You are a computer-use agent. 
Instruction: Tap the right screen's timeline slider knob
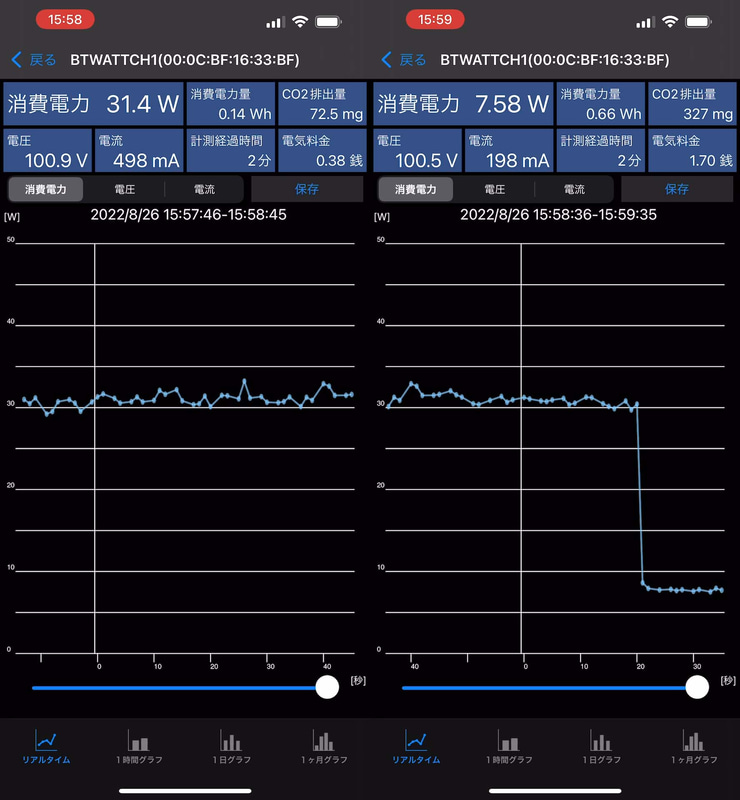(x=696, y=687)
